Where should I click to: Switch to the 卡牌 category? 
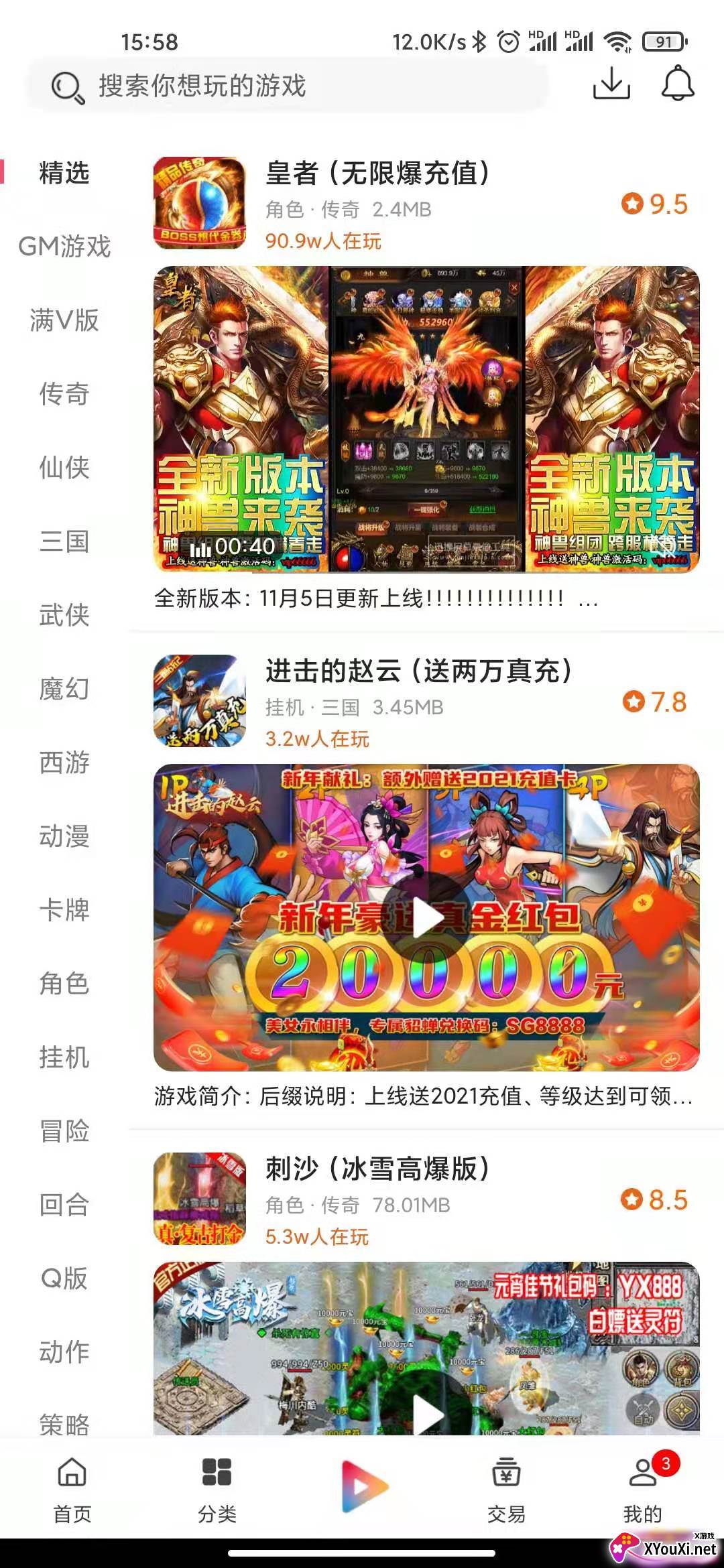(64, 910)
